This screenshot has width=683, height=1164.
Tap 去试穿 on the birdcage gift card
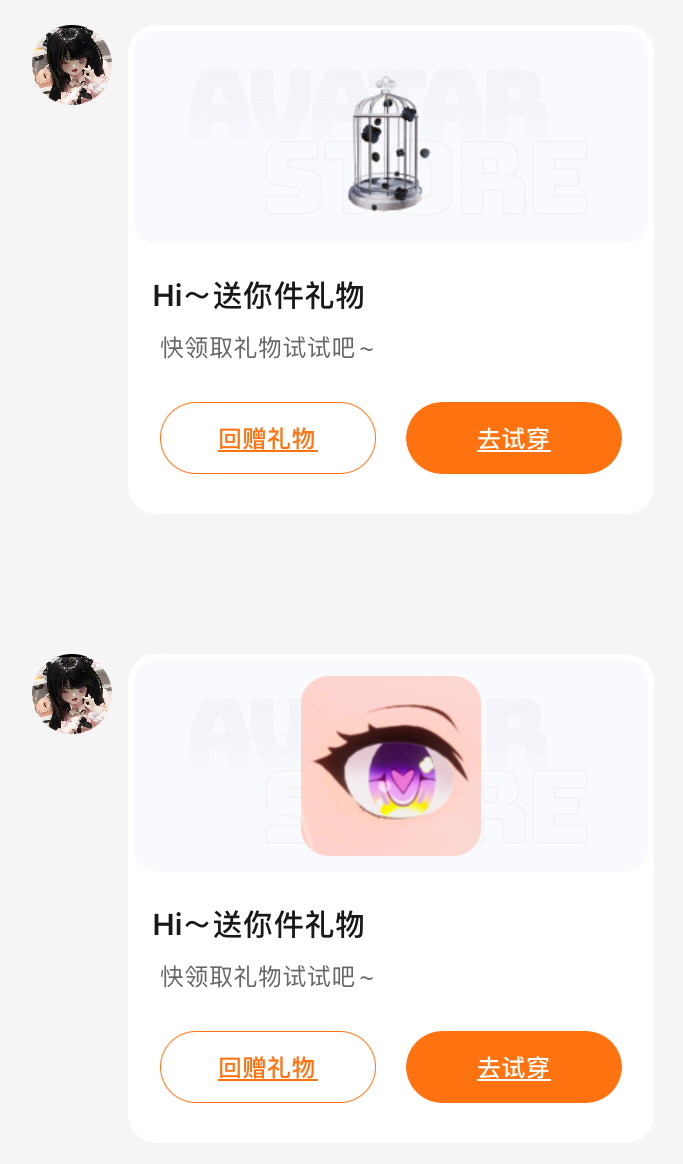click(514, 438)
